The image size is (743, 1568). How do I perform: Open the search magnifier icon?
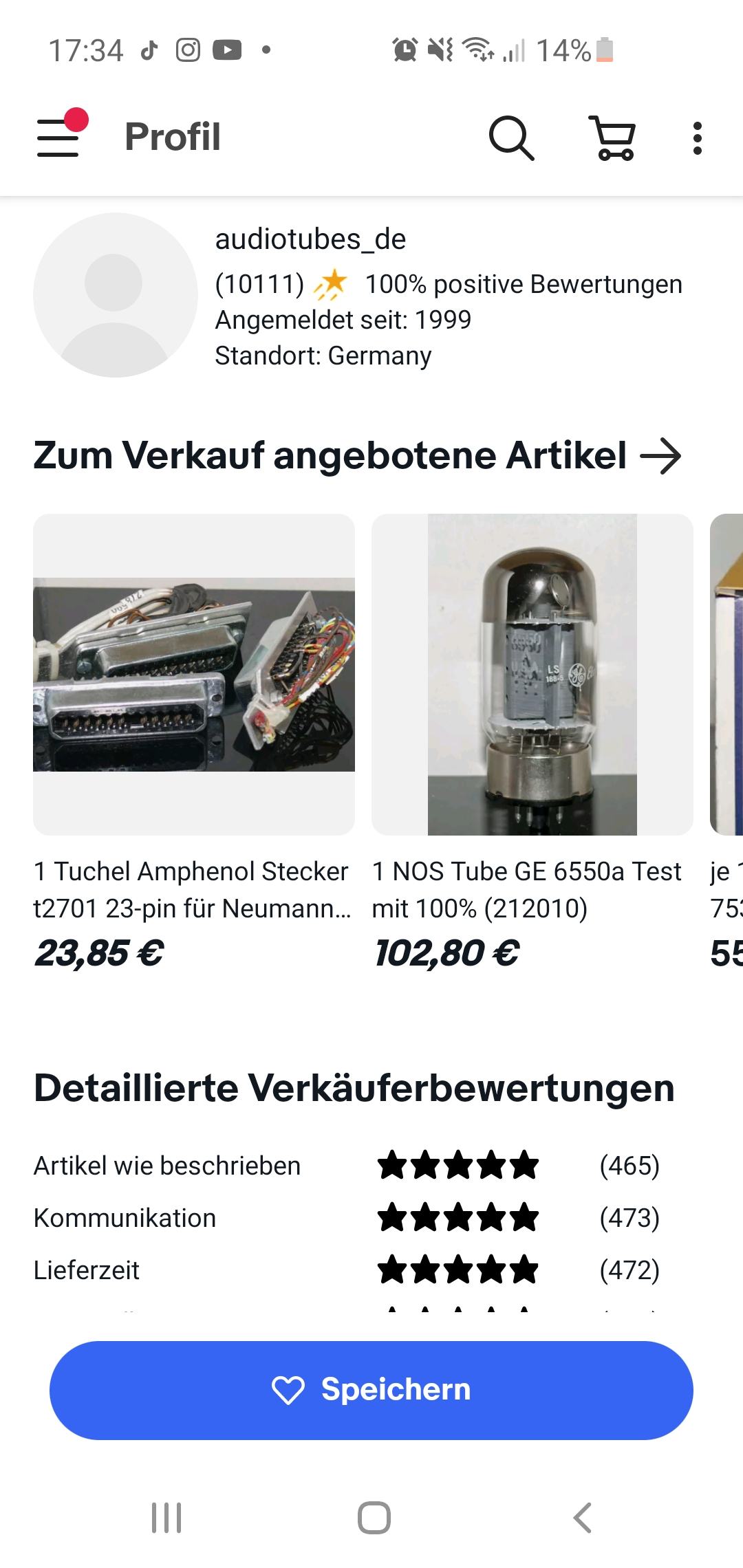click(x=511, y=138)
